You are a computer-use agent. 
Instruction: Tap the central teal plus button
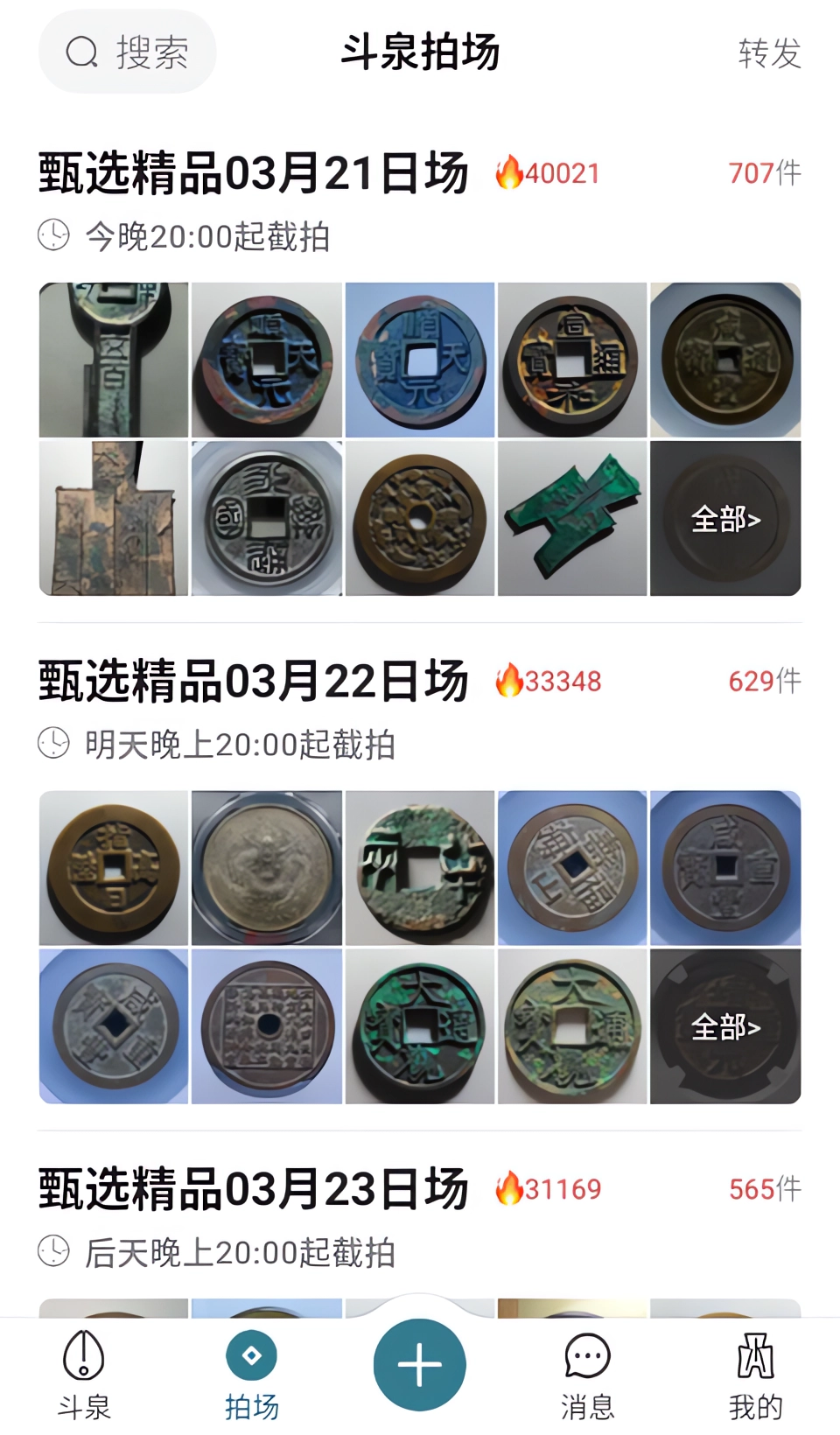(419, 1362)
